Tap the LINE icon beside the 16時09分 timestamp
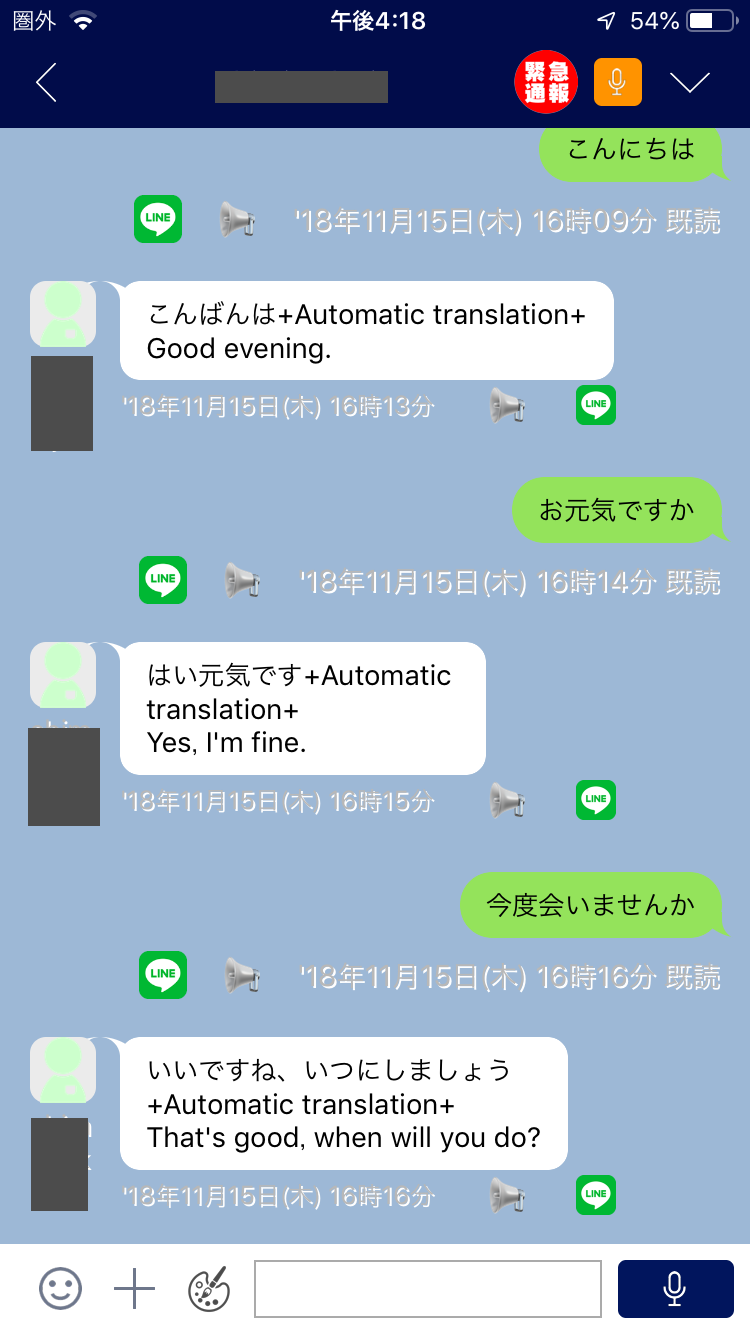 point(158,219)
